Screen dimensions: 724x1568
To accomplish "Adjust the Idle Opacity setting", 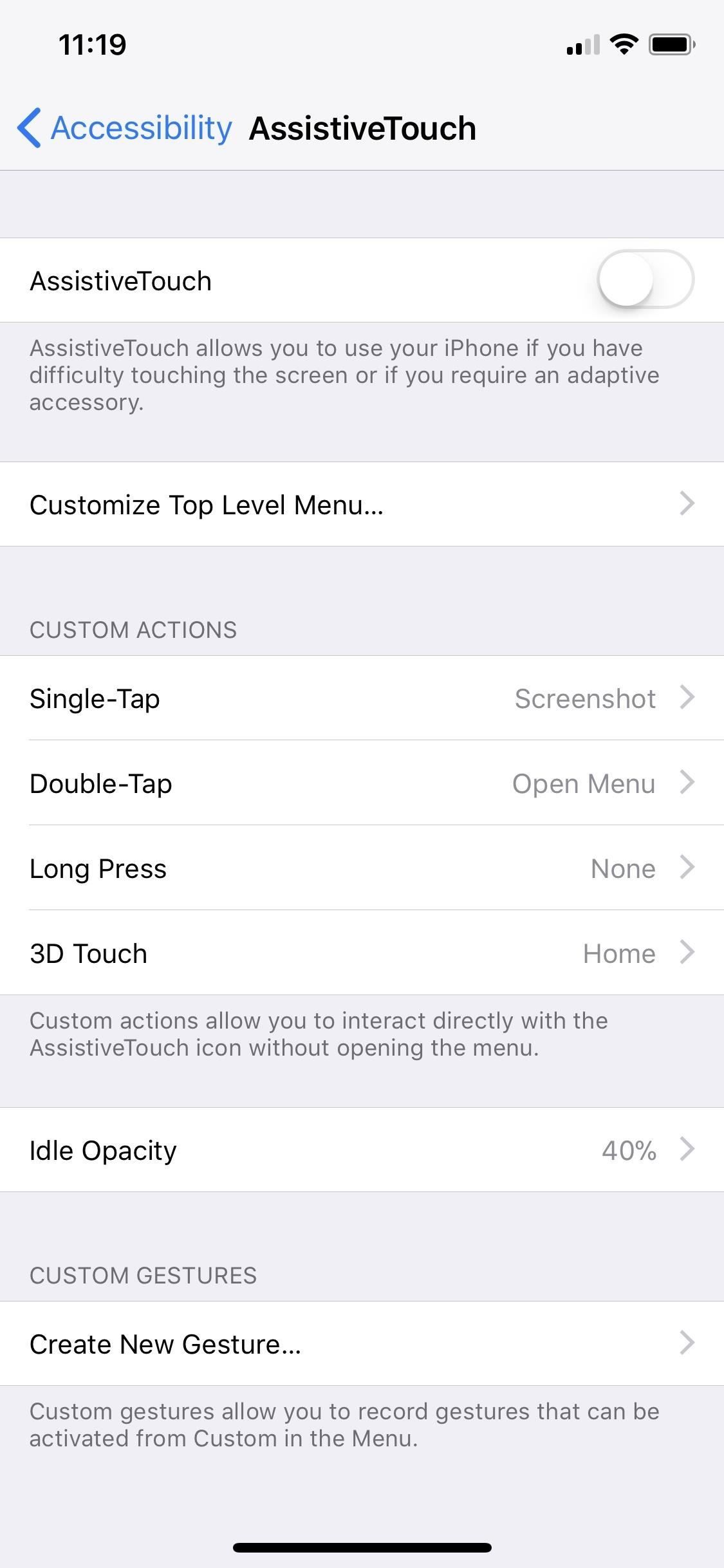I will tap(362, 1150).
